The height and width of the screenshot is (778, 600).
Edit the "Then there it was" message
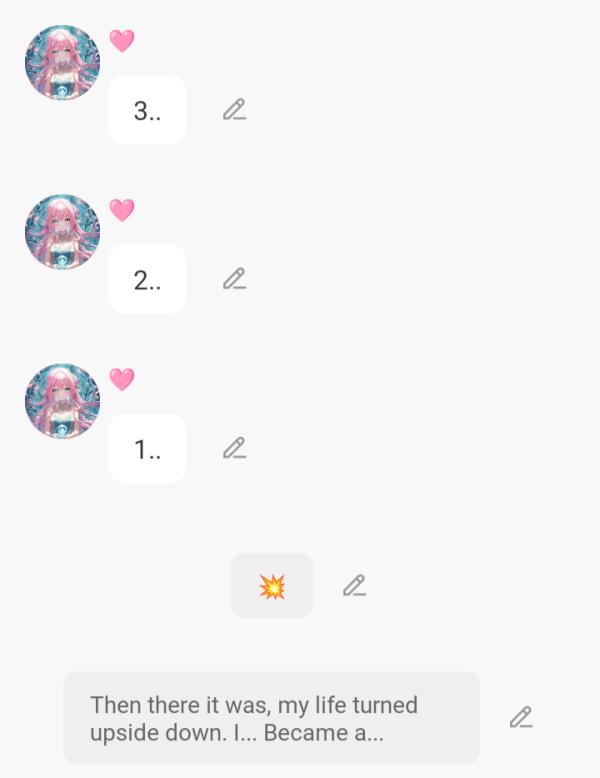[521, 717]
